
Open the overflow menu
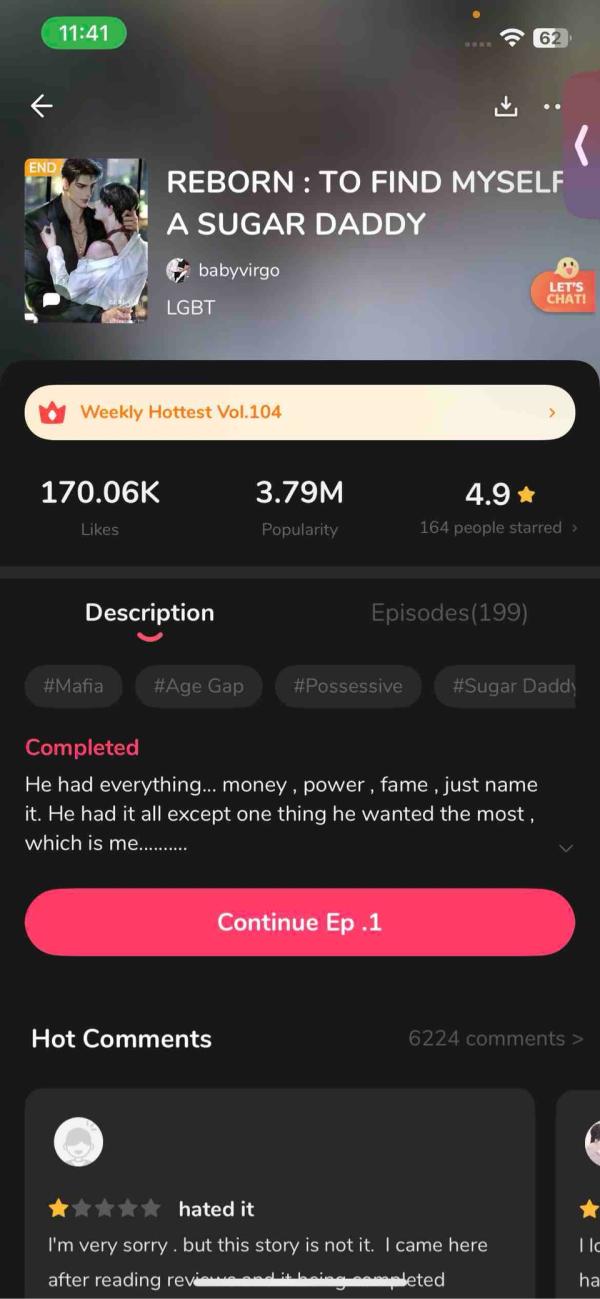(552, 106)
